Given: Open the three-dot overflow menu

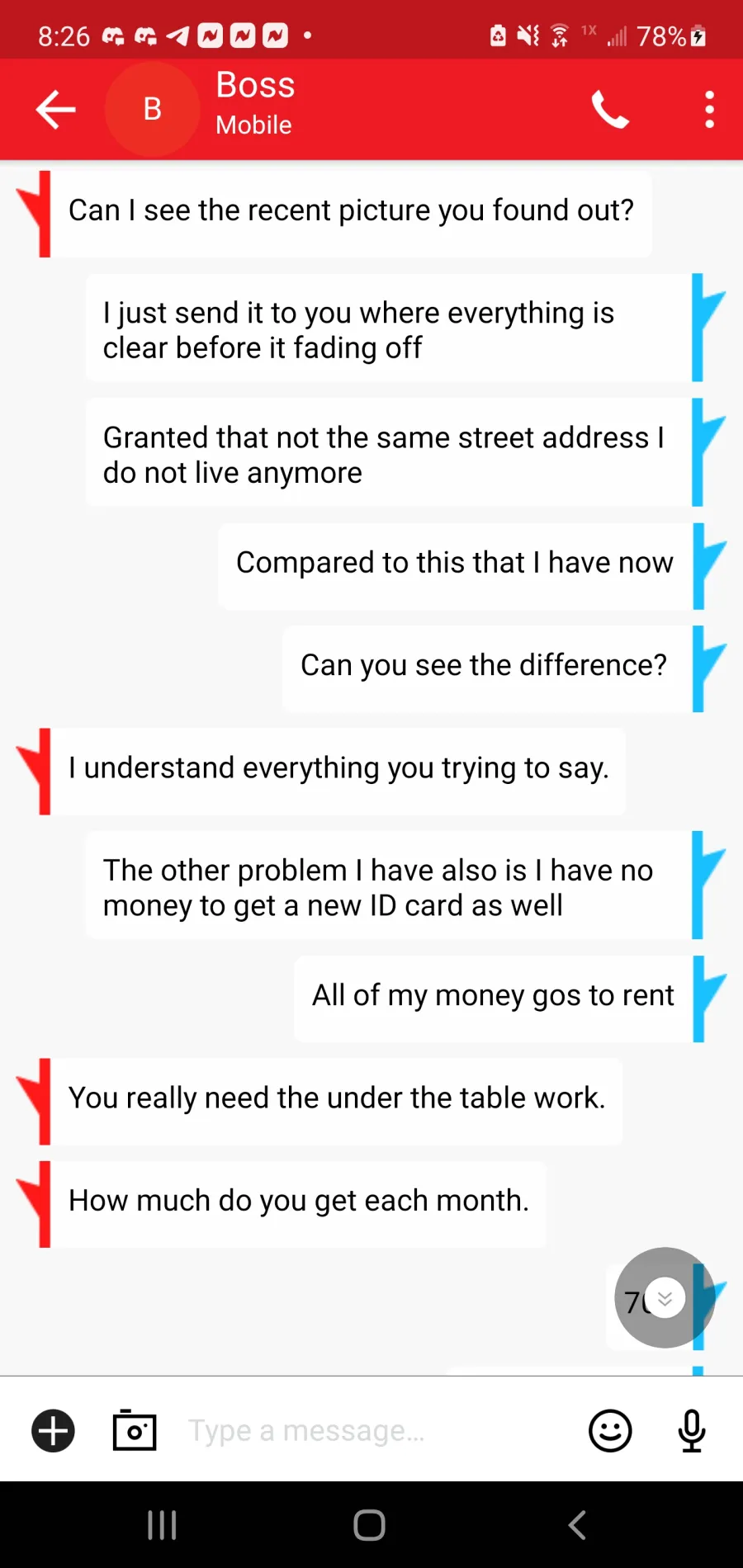Looking at the screenshot, I should click(x=709, y=109).
